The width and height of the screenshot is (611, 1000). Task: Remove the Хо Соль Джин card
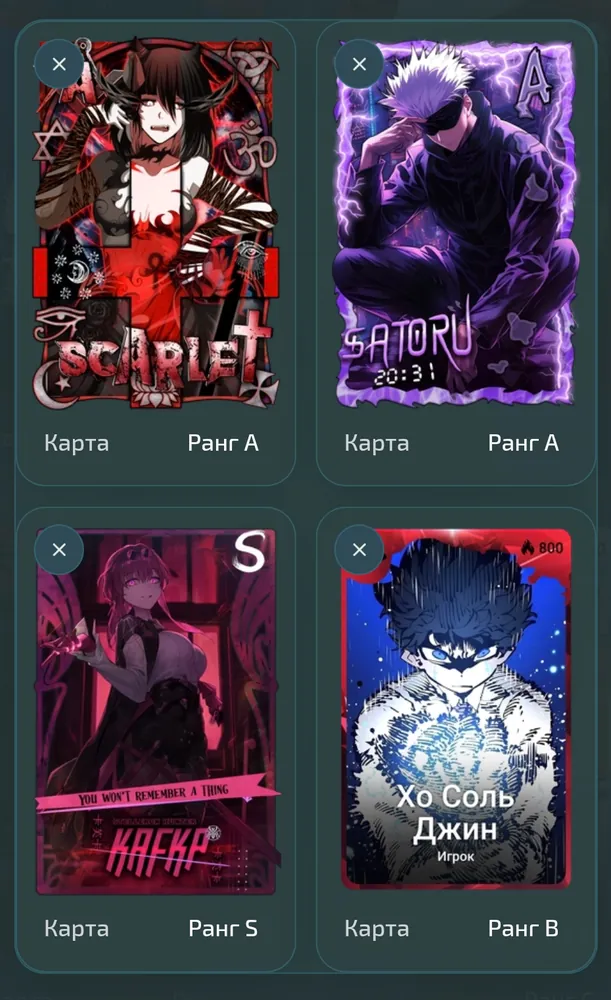pos(360,549)
